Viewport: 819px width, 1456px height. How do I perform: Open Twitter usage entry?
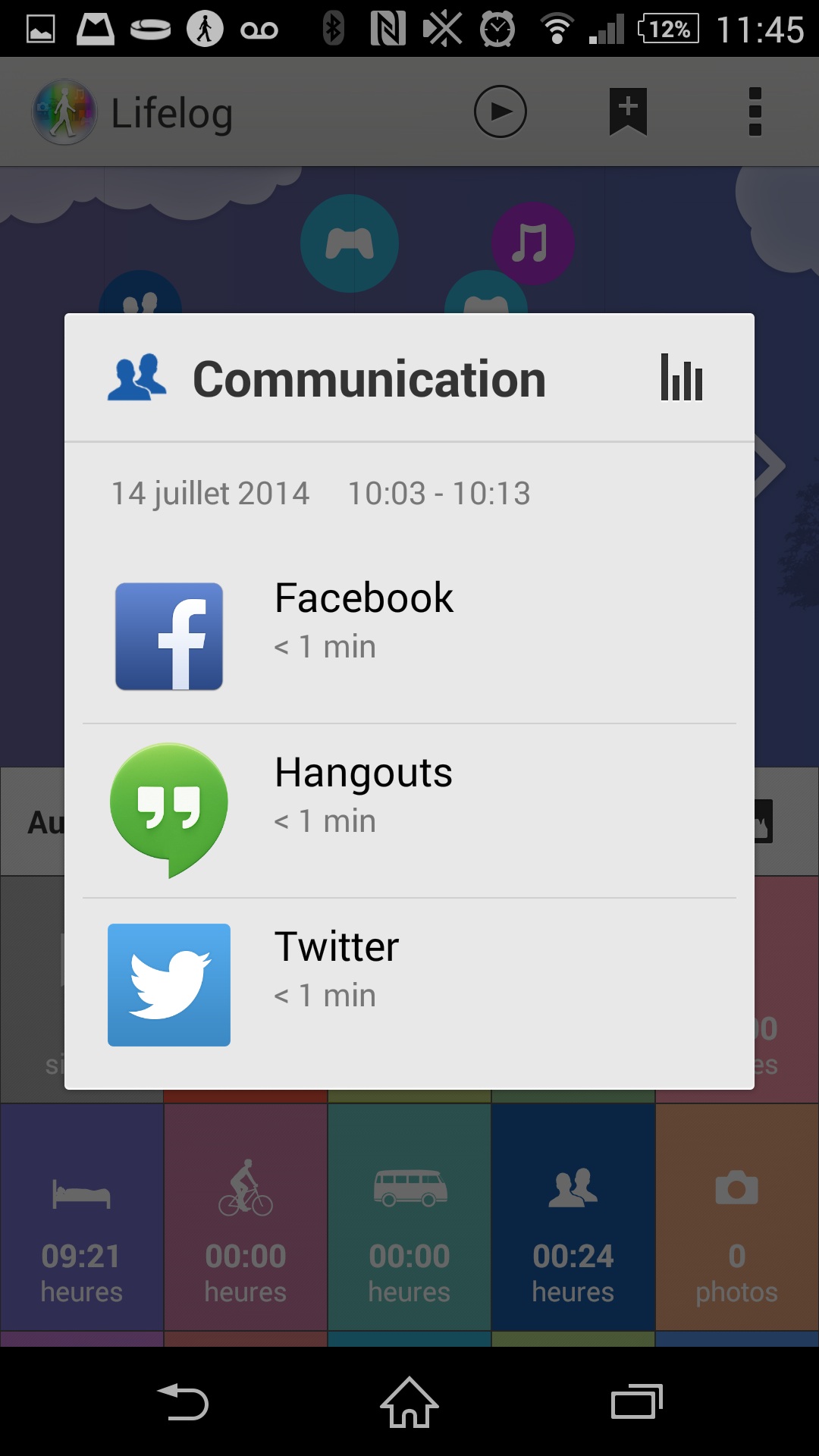coord(409,984)
